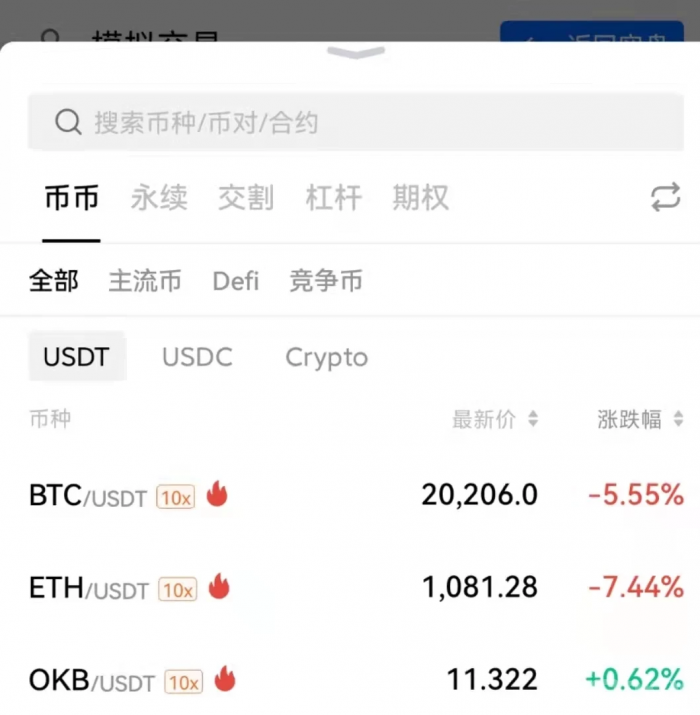Open the BTC/USDT trading pair
This screenshot has width=700, height=715.
coord(88,495)
